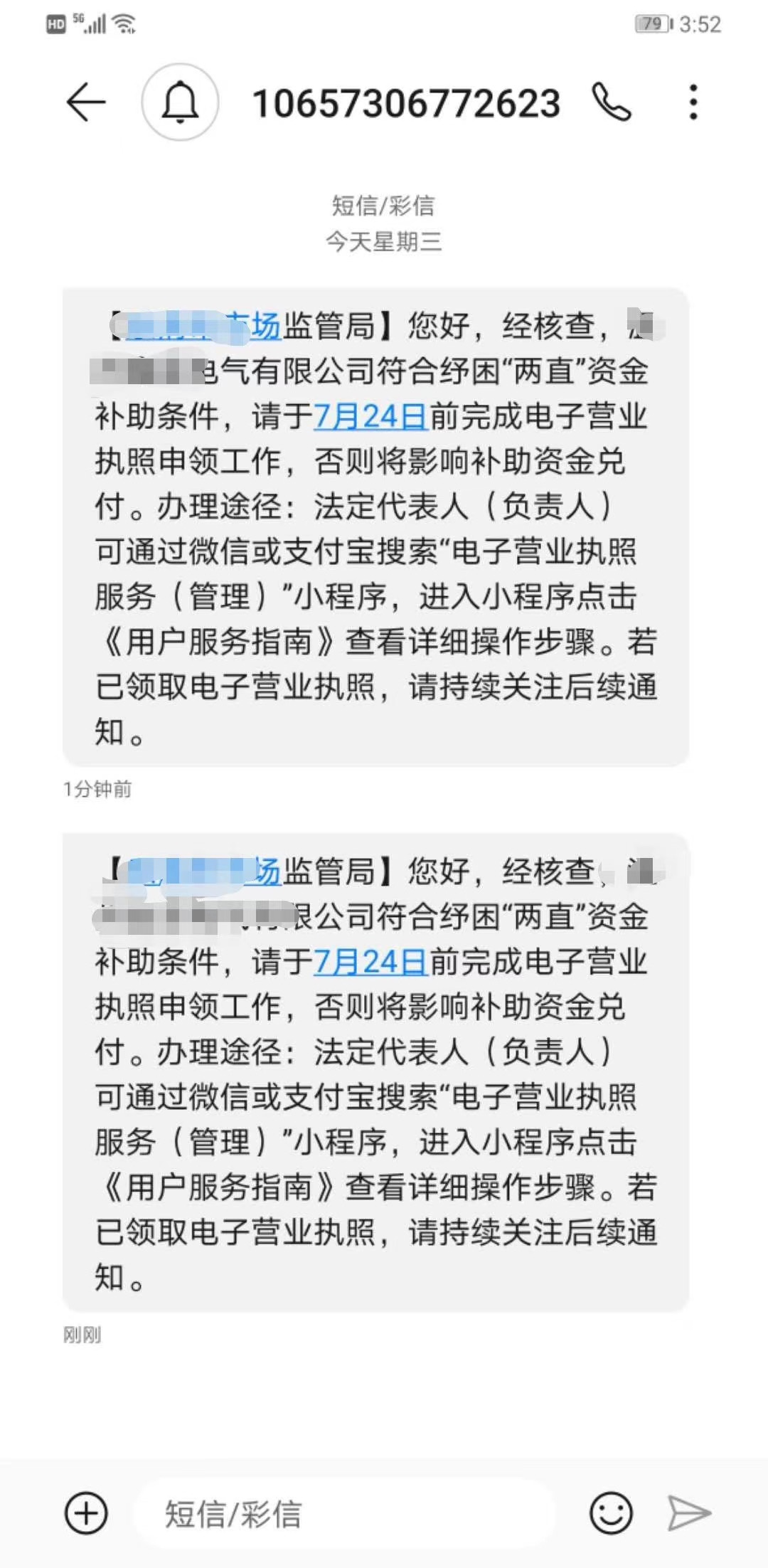The height and width of the screenshot is (1568, 768).
Task: Go back to the message list
Action: [86, 102]
